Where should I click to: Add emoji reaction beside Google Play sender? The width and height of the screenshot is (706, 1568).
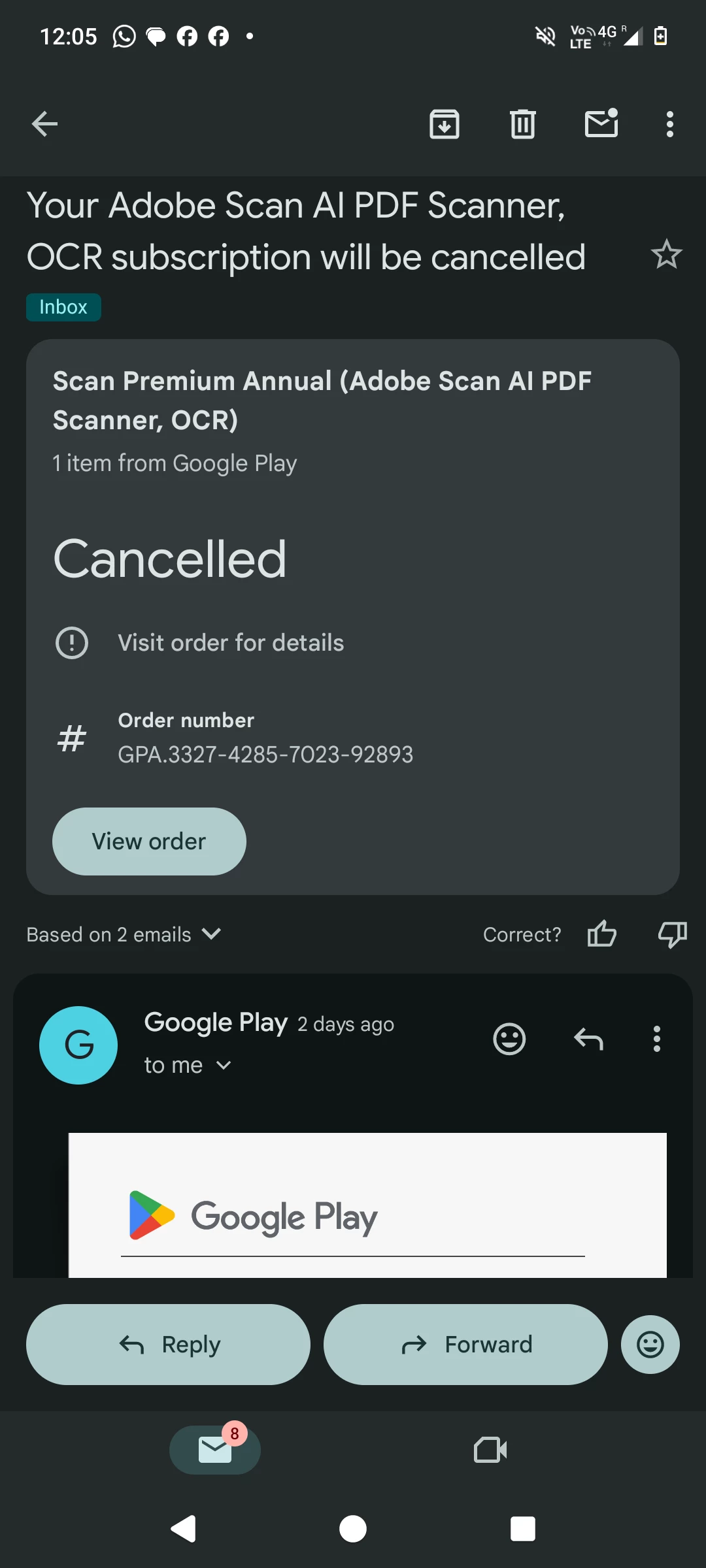(509, 1039)
